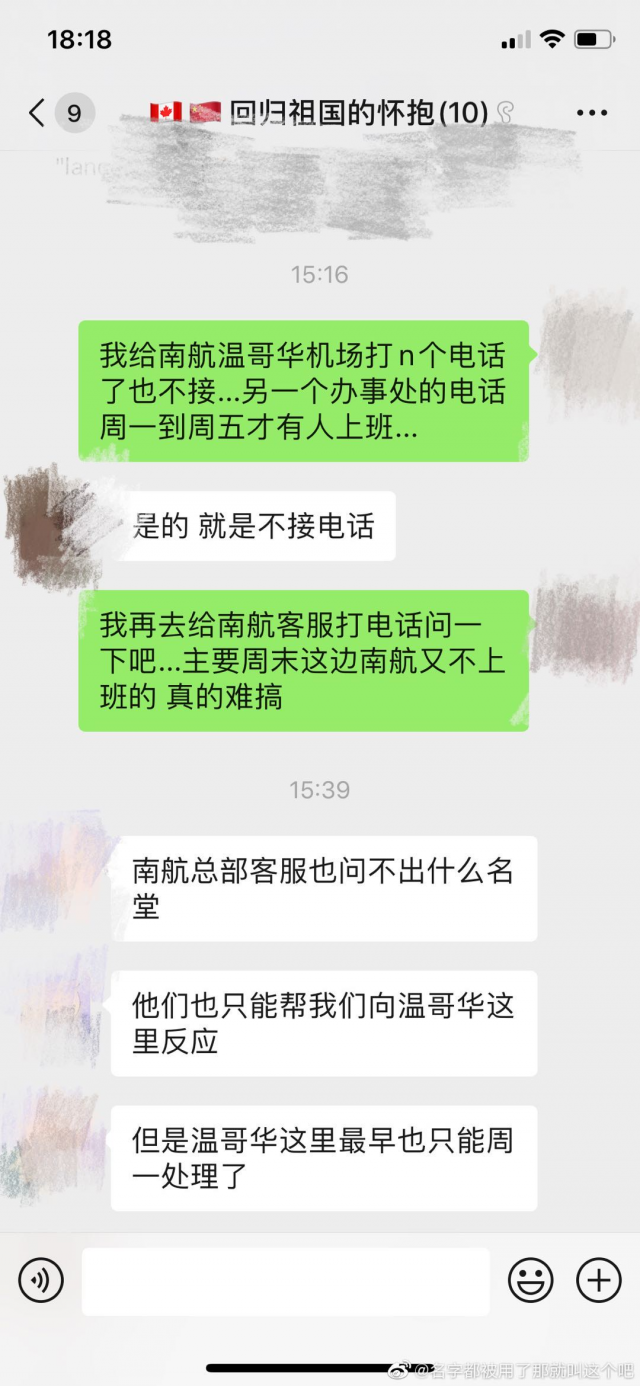The width and height of the screenshot is (640, 1386).
Task: Tap the message text field
Action: (286, 1281)
